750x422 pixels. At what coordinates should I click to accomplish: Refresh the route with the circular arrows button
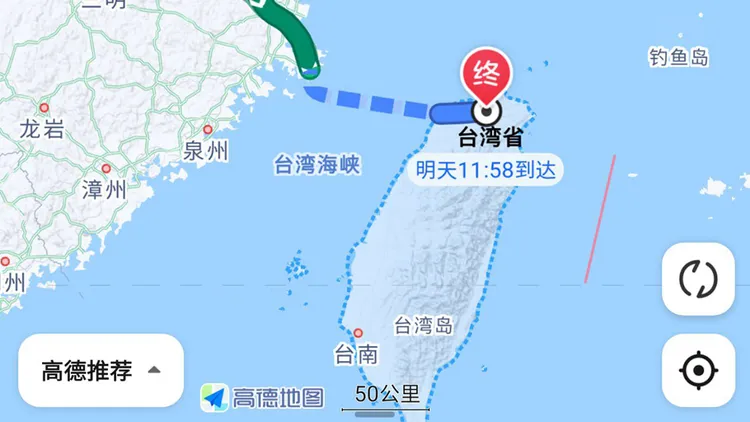pos(698,279)
